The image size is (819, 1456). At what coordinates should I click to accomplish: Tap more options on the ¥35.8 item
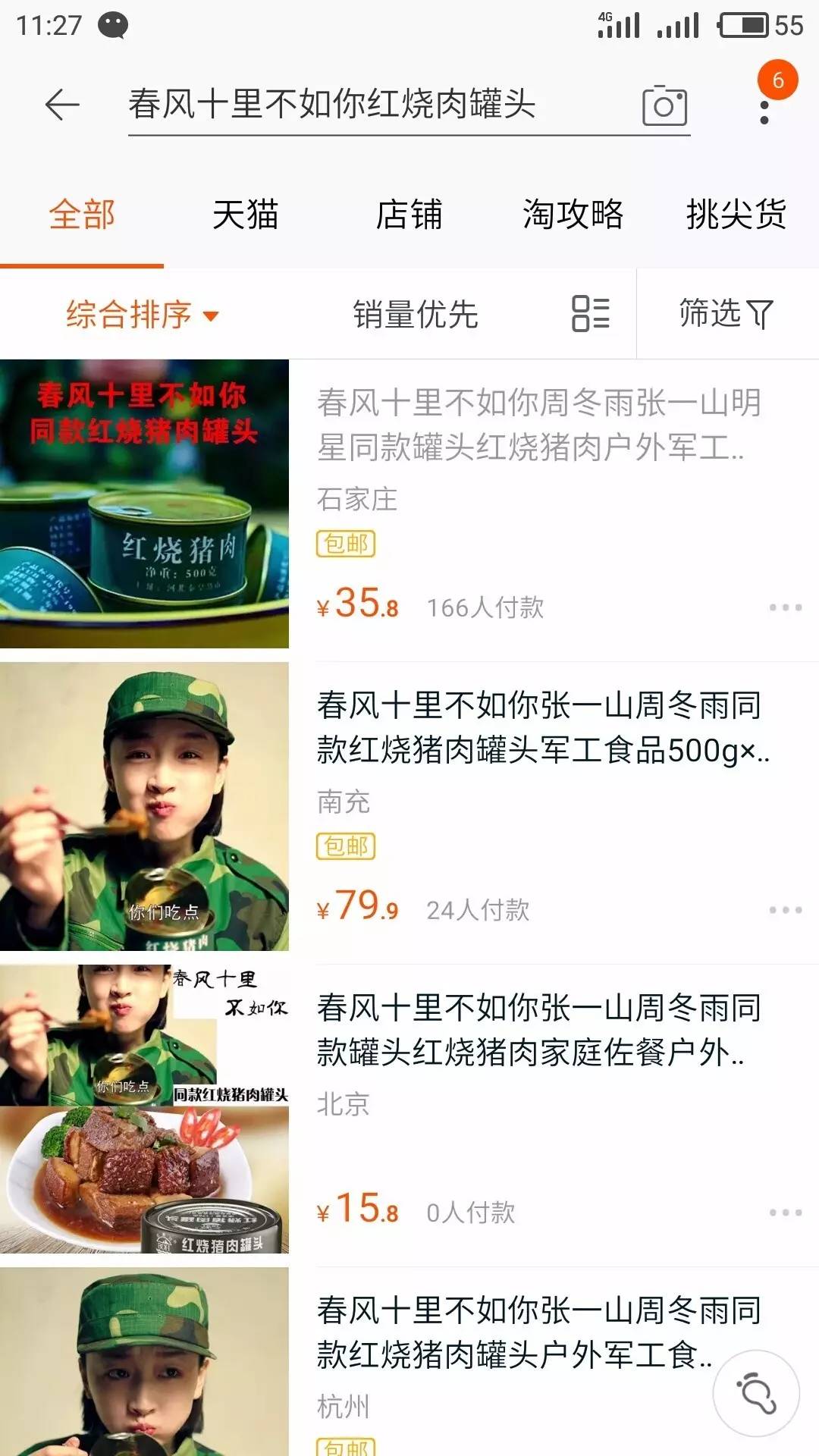(785, 607)
